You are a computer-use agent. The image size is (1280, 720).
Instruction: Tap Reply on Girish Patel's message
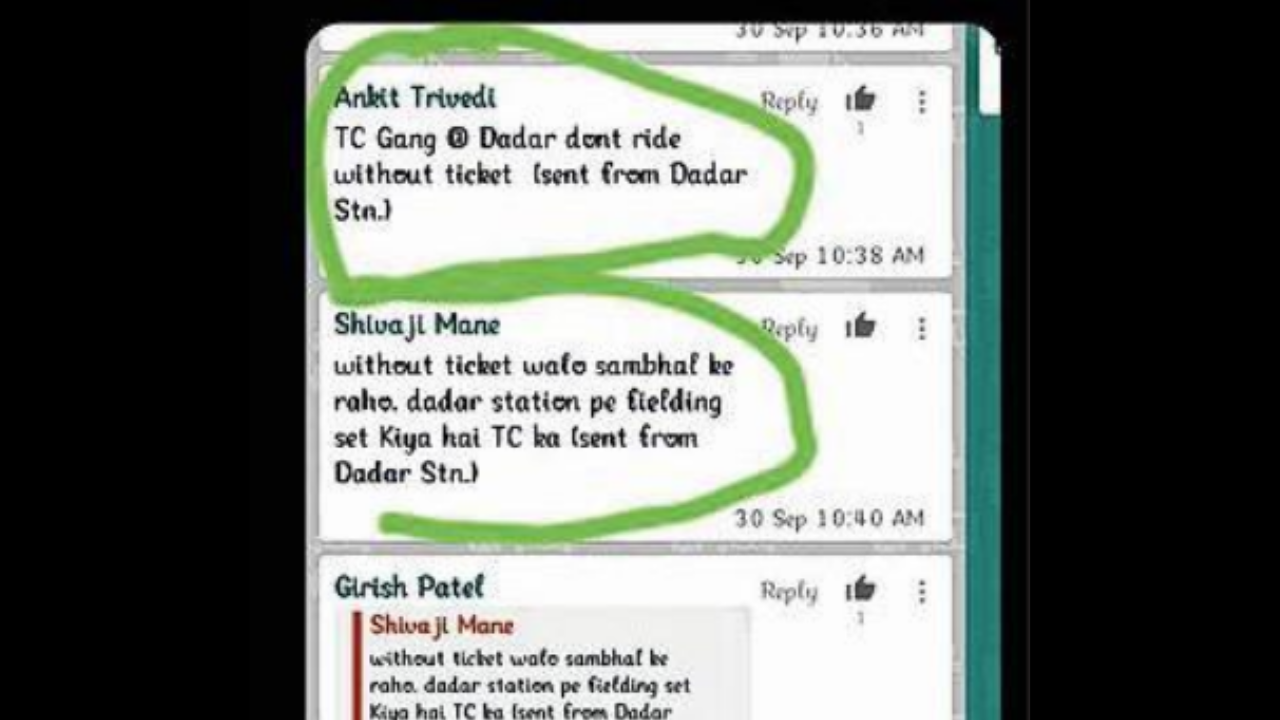tap(789, 591)
